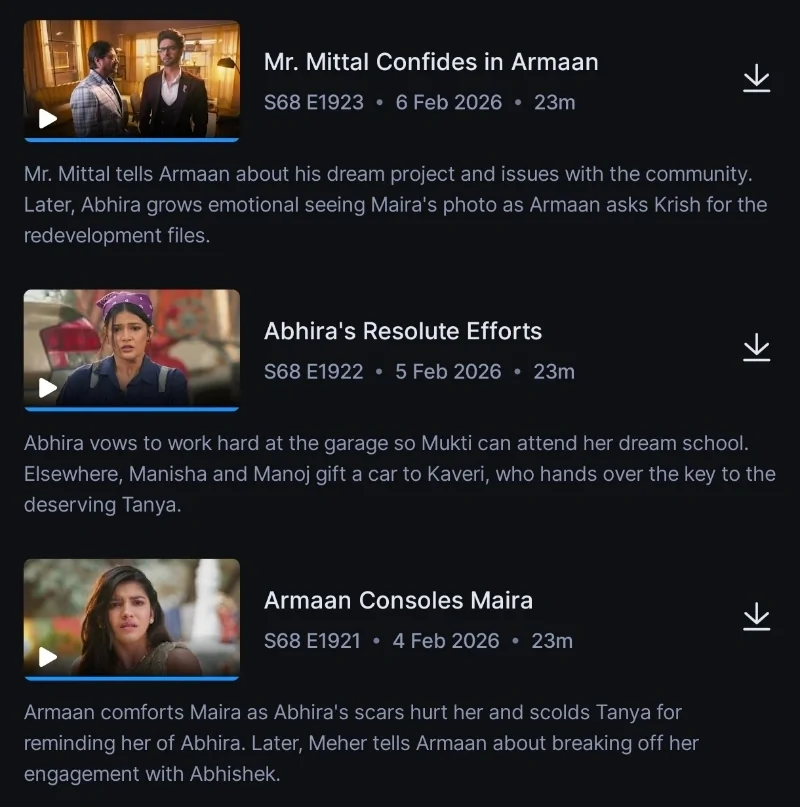Open episode S68 E1922 title row
Image resolution: width=800 pixels, height=807 pixels.
click(x=402, y=331)
